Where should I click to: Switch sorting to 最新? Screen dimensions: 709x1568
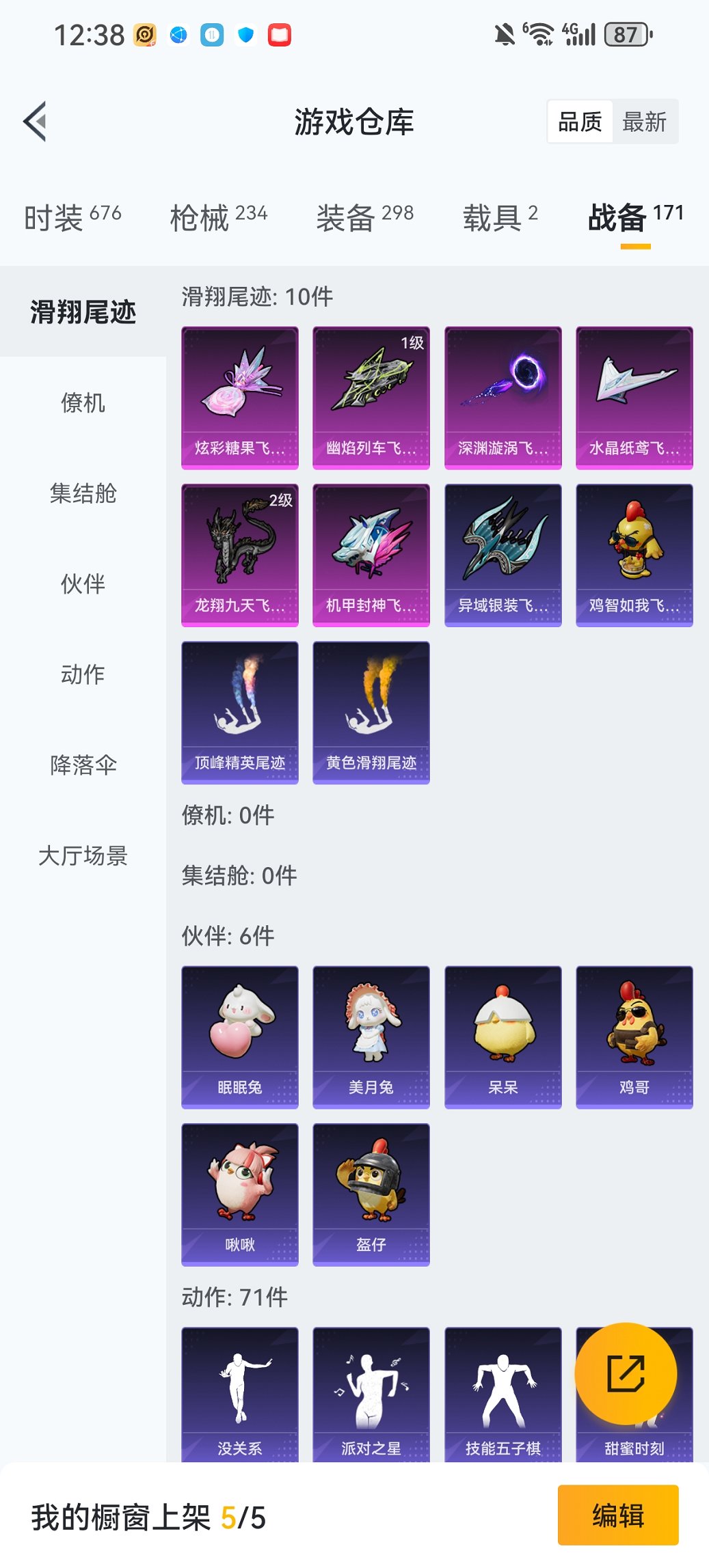coord(645,122)
